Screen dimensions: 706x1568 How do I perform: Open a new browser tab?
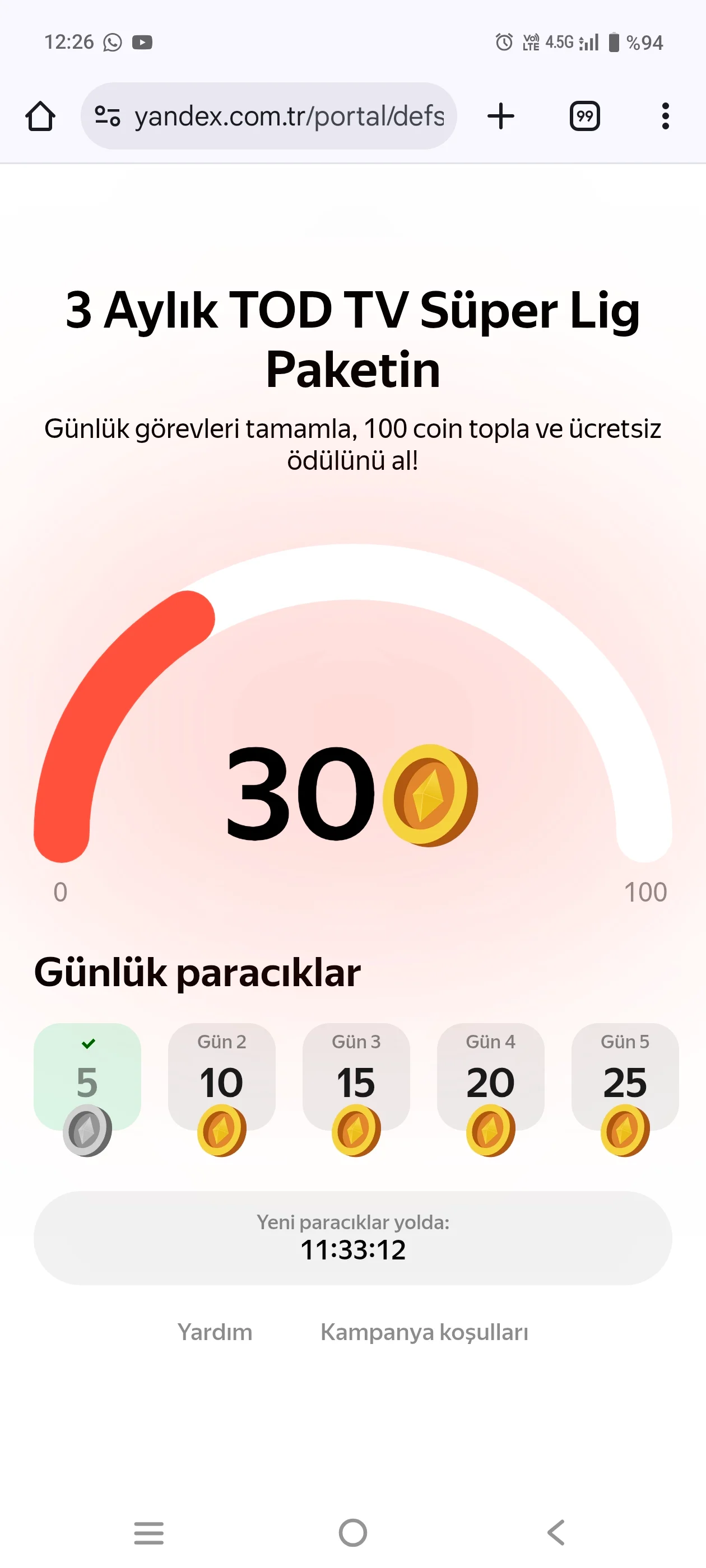click(501, 116)
